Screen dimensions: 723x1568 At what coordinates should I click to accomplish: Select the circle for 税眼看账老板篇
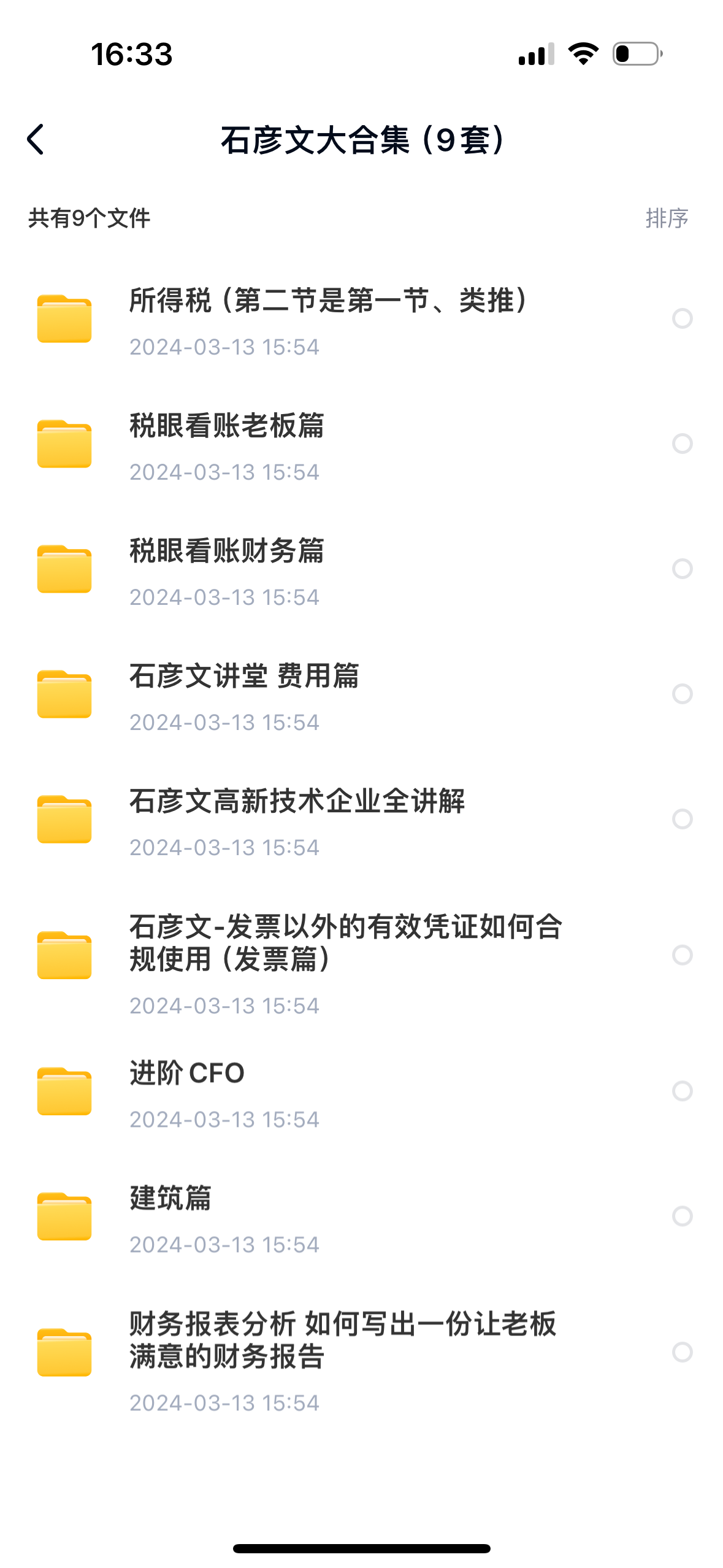[x=682, y=444]
